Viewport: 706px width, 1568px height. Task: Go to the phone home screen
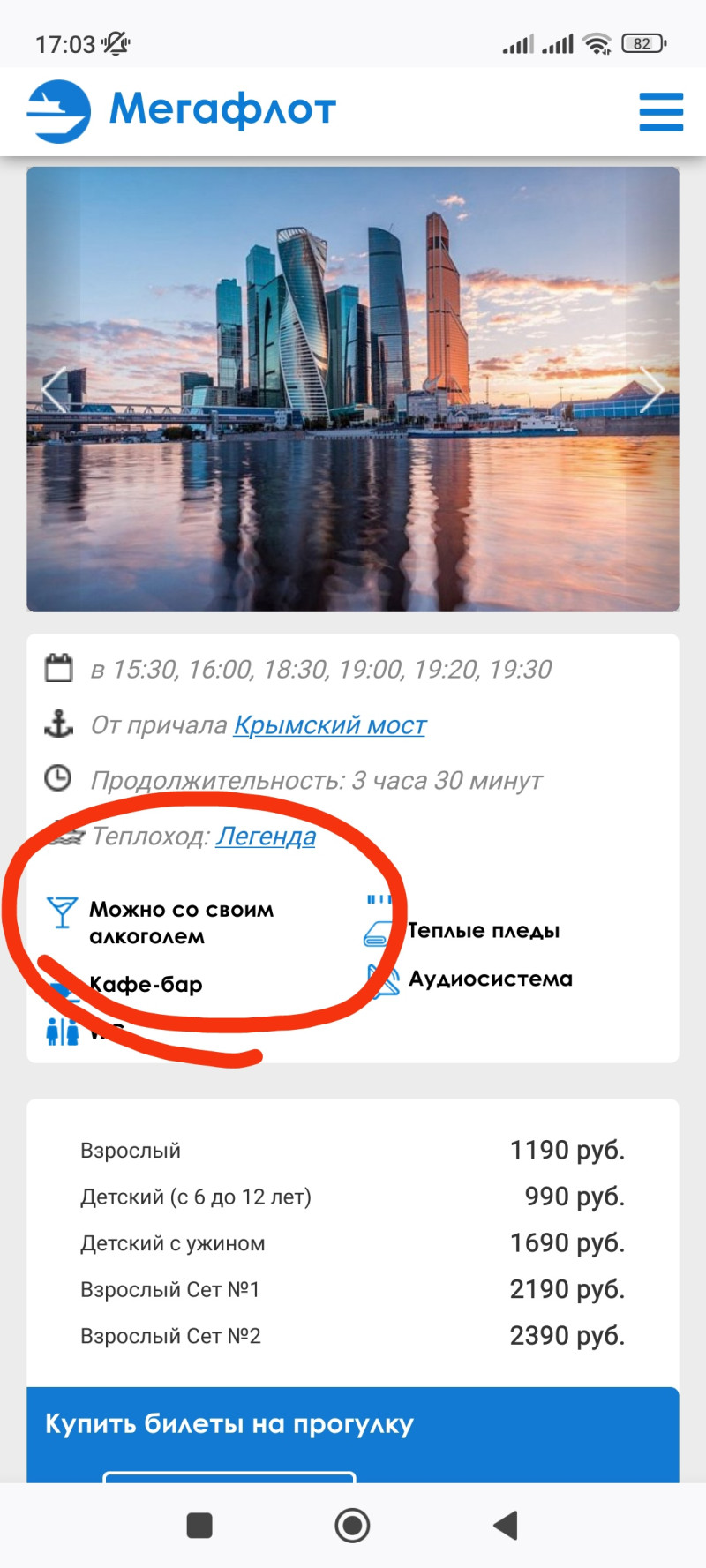[x=352, y=1525]
